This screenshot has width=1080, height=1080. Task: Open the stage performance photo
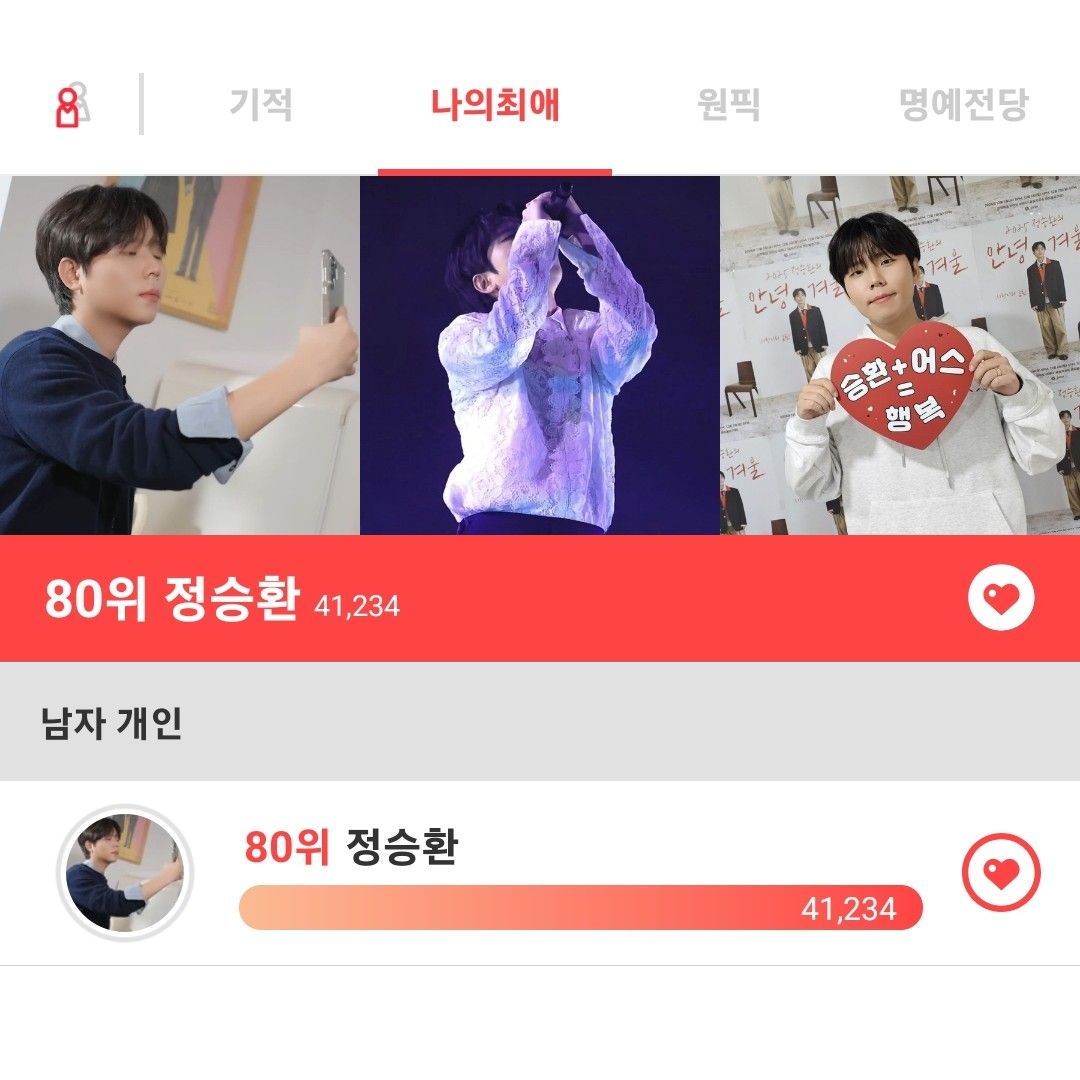[x=540, y=355]
